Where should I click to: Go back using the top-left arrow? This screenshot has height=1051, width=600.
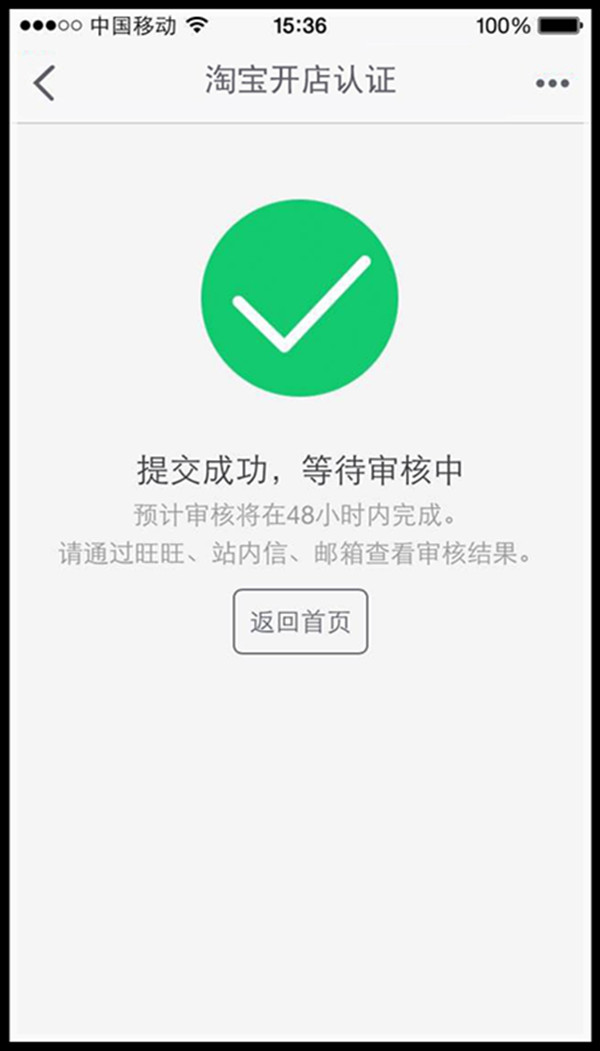[44, 83]
